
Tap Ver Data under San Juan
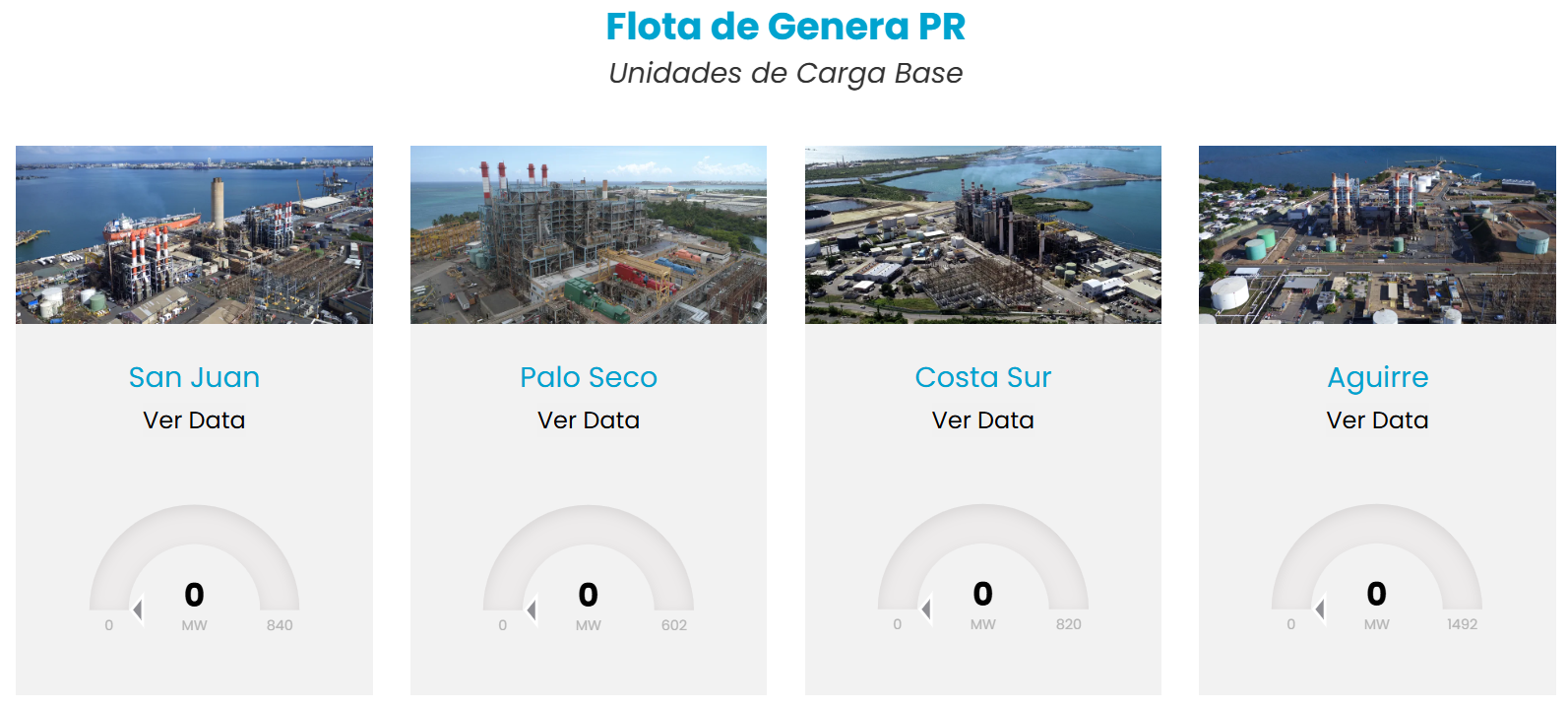point(194,420)
